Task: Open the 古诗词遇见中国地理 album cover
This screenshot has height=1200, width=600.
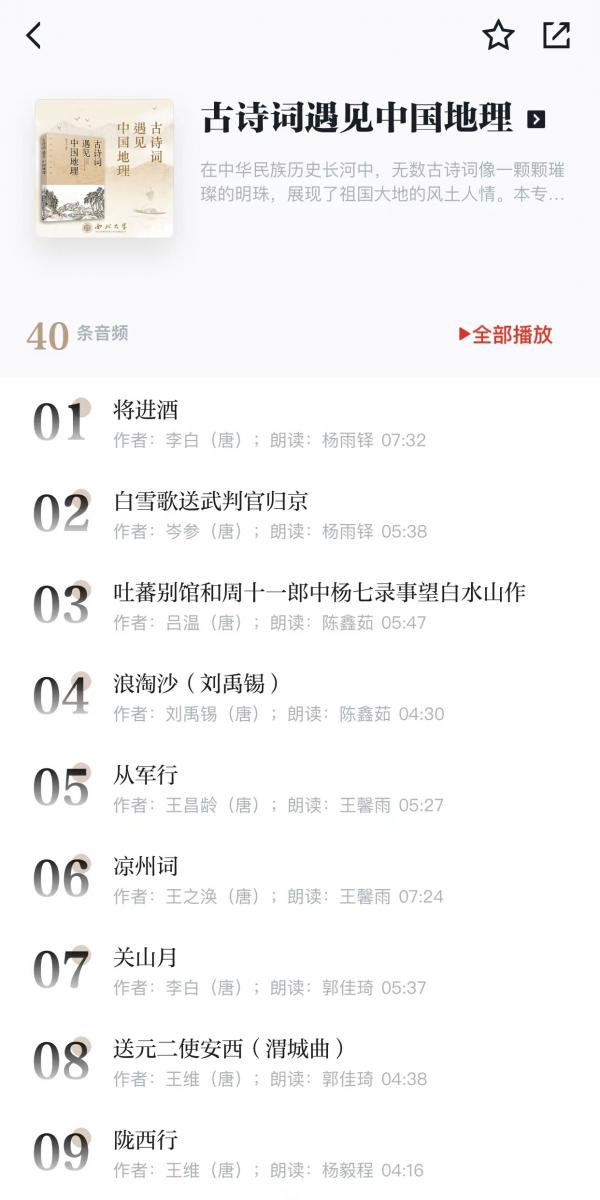Action: click(x=104, y=167)
